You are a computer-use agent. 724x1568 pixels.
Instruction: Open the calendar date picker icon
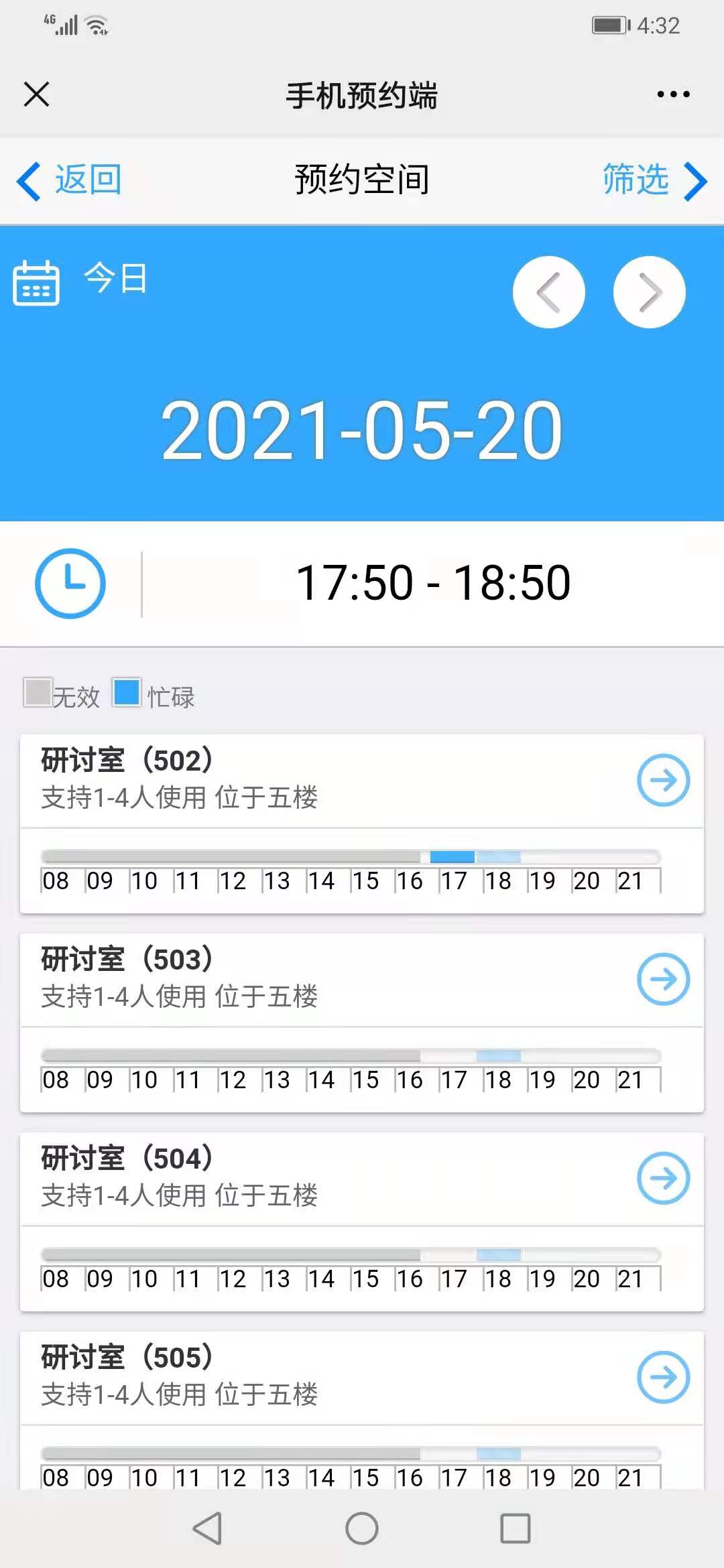click(x=36, y=283)
